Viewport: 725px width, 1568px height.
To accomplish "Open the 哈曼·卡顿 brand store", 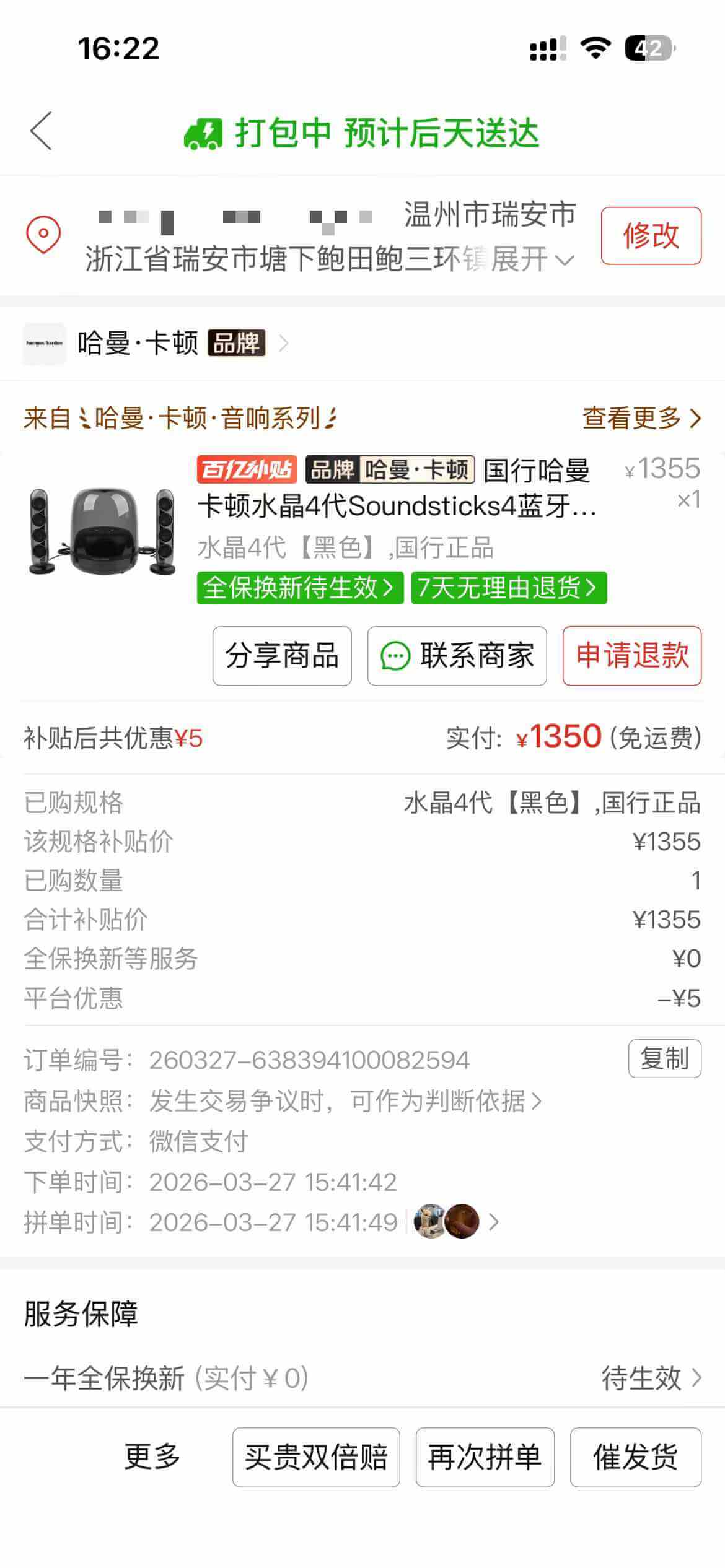I will [155, 343].
